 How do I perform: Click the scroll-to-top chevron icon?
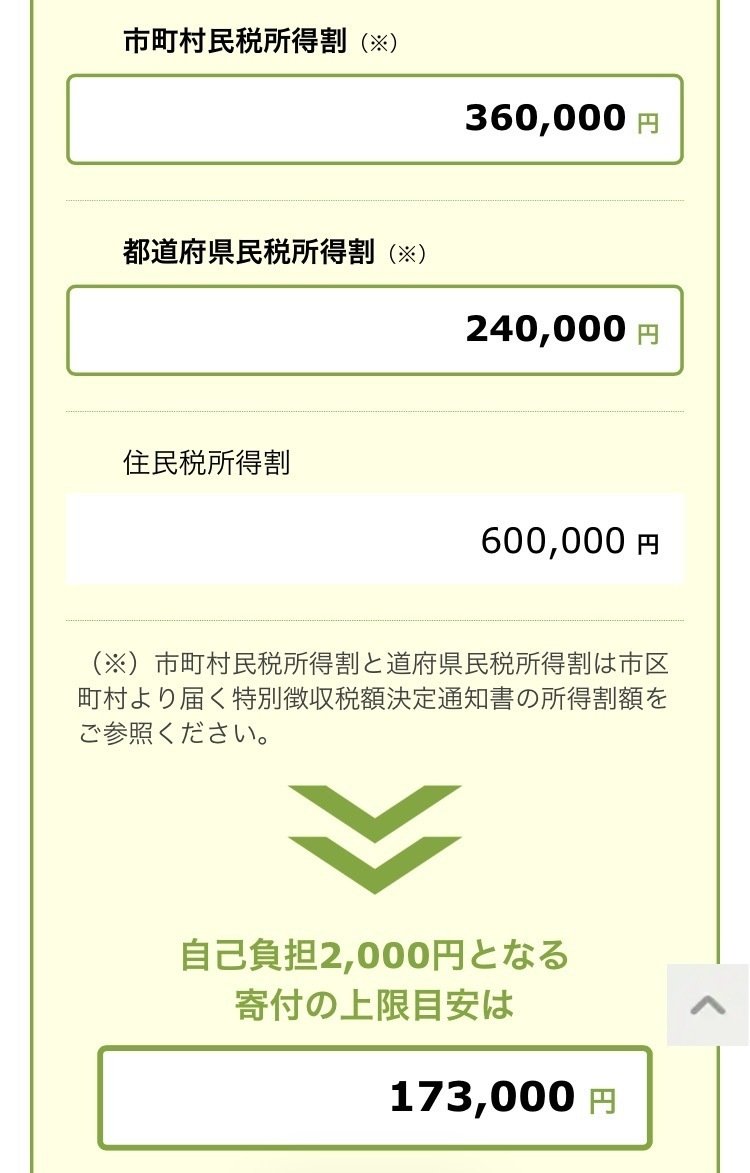pyautogui.click(x=706, y=1006)
